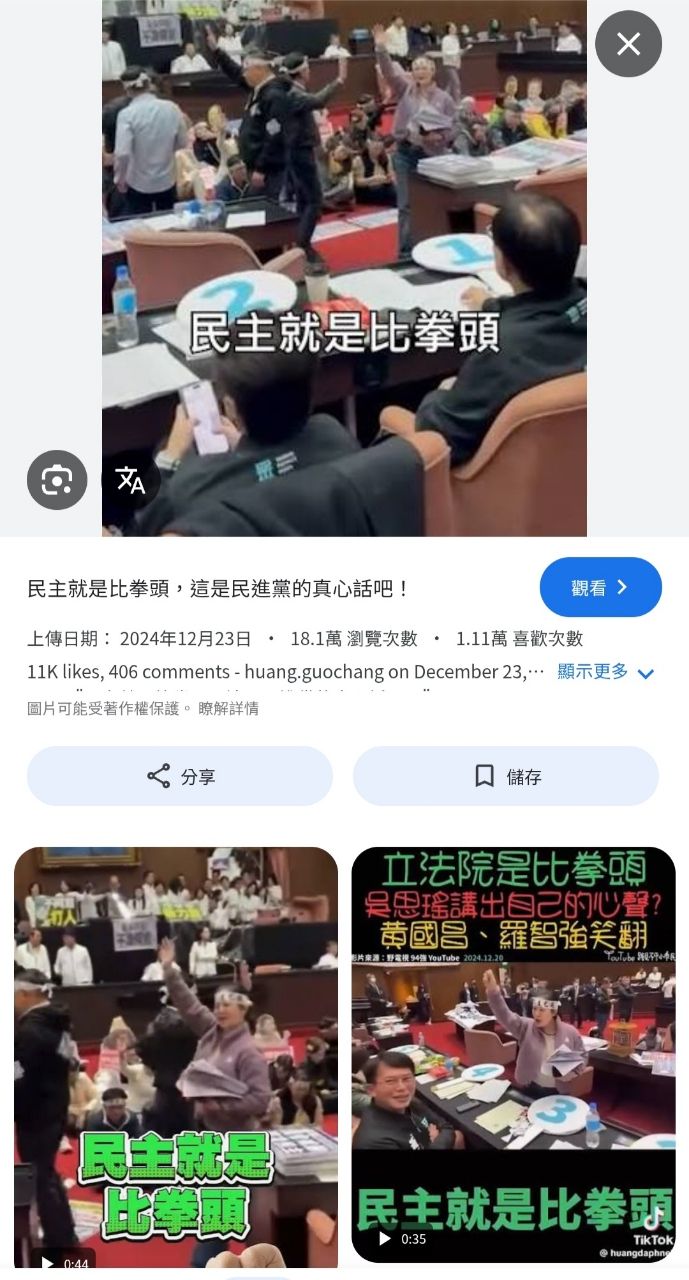Share this image via 分享
The width and height of the screenshot is (689, 1280).
[180, 776]
